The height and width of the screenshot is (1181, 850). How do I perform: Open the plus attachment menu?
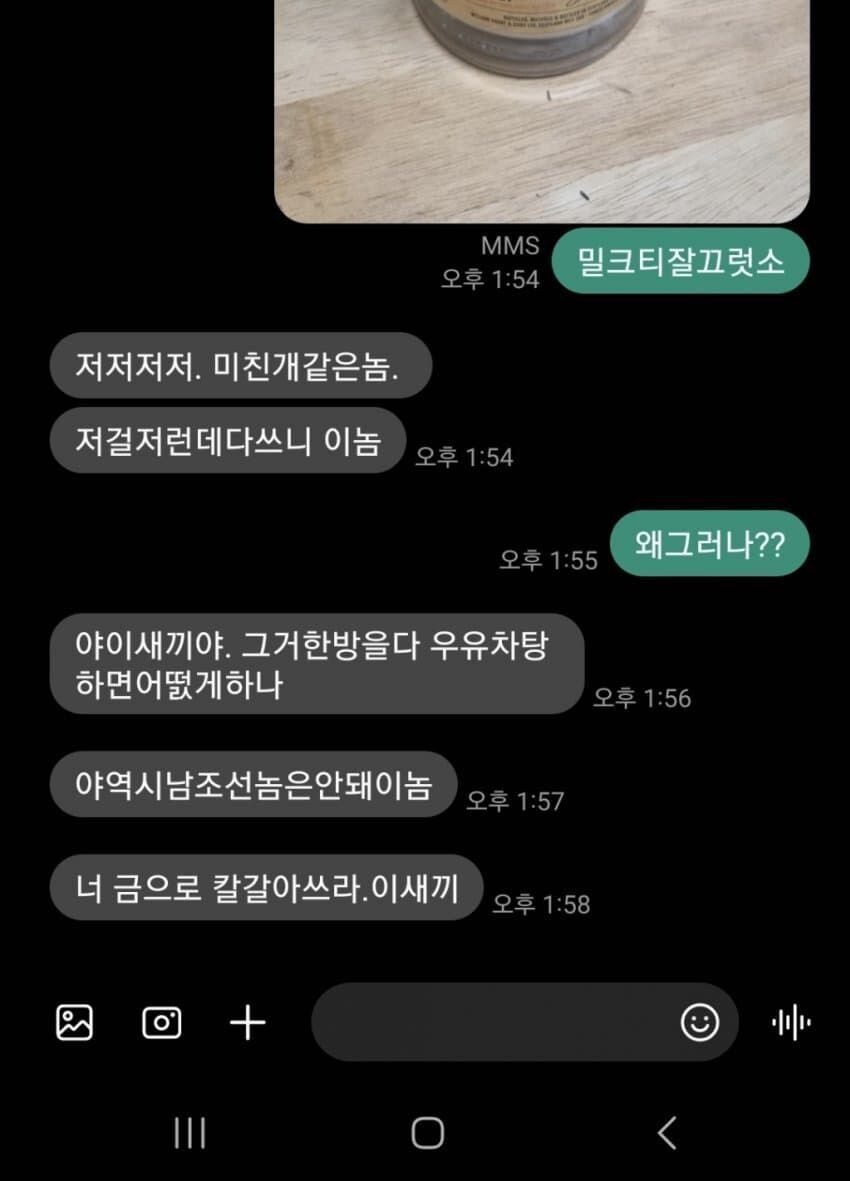click(x=248, y=1022)
